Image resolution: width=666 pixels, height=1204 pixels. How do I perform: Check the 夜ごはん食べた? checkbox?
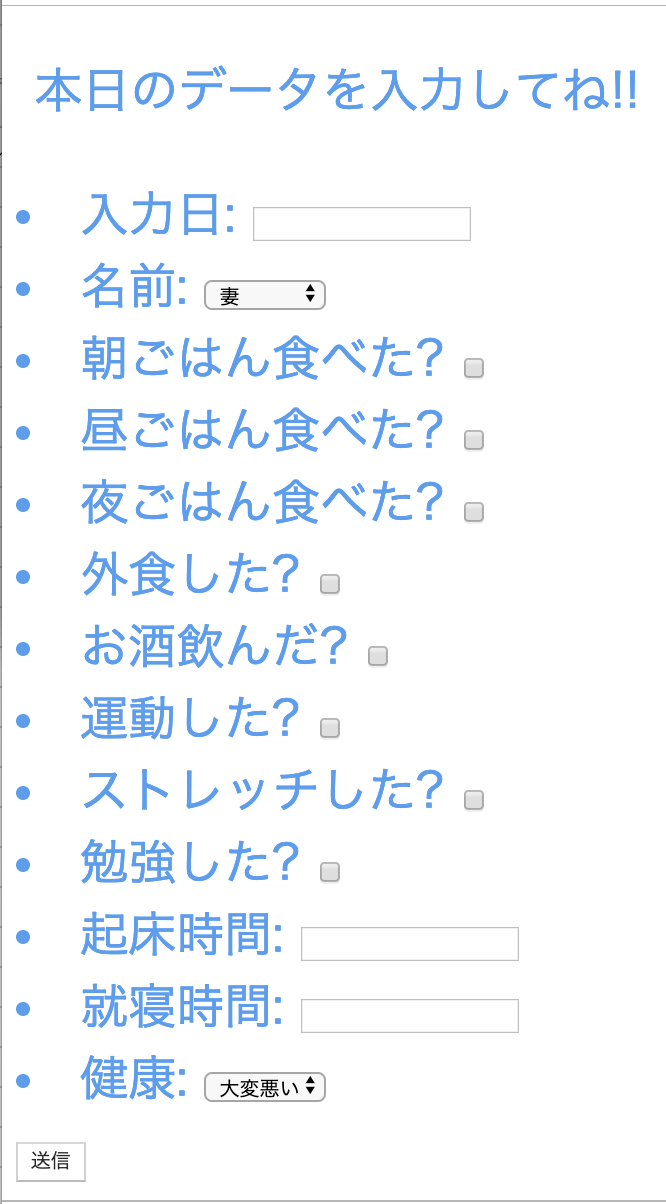point(474,512)
